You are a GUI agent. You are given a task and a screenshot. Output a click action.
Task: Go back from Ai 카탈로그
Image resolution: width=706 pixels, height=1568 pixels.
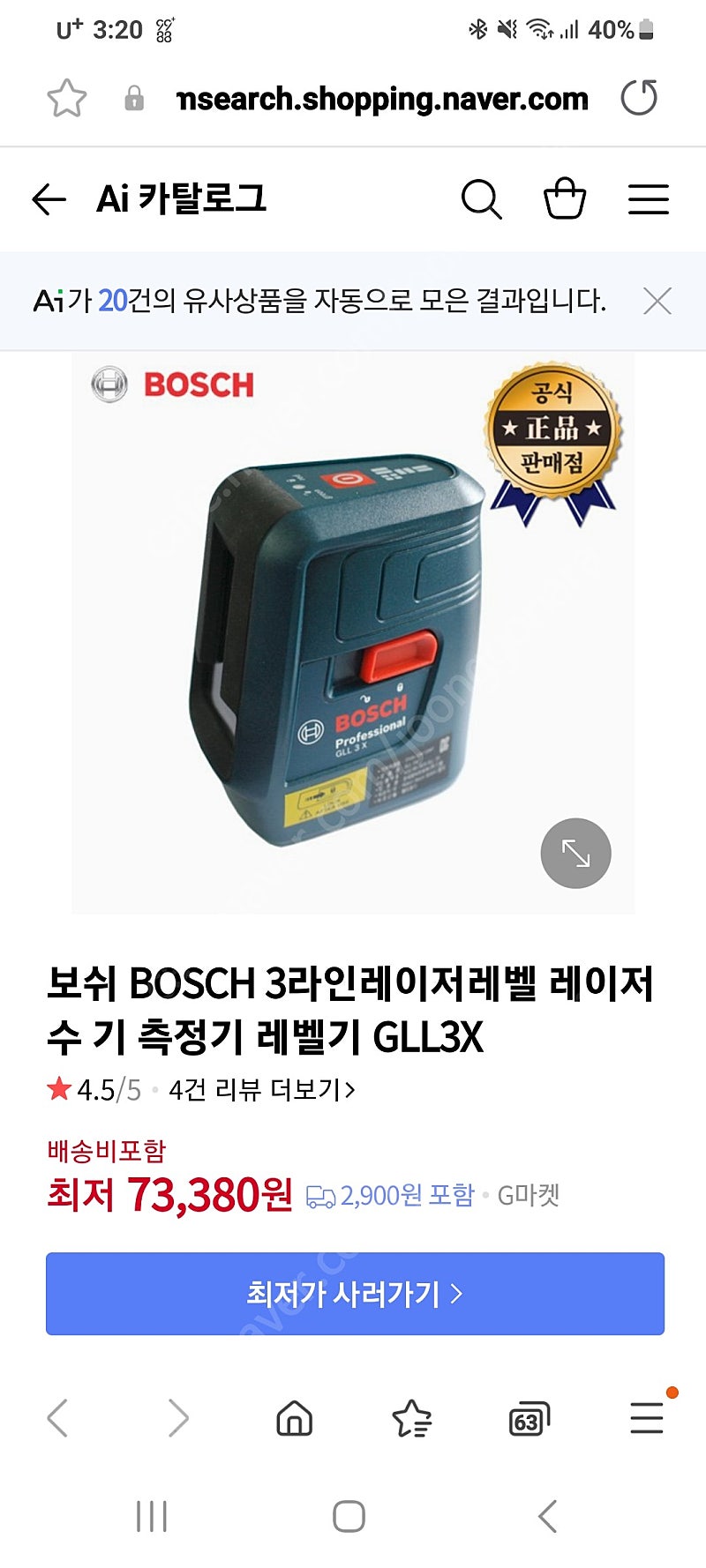[49, 199]
